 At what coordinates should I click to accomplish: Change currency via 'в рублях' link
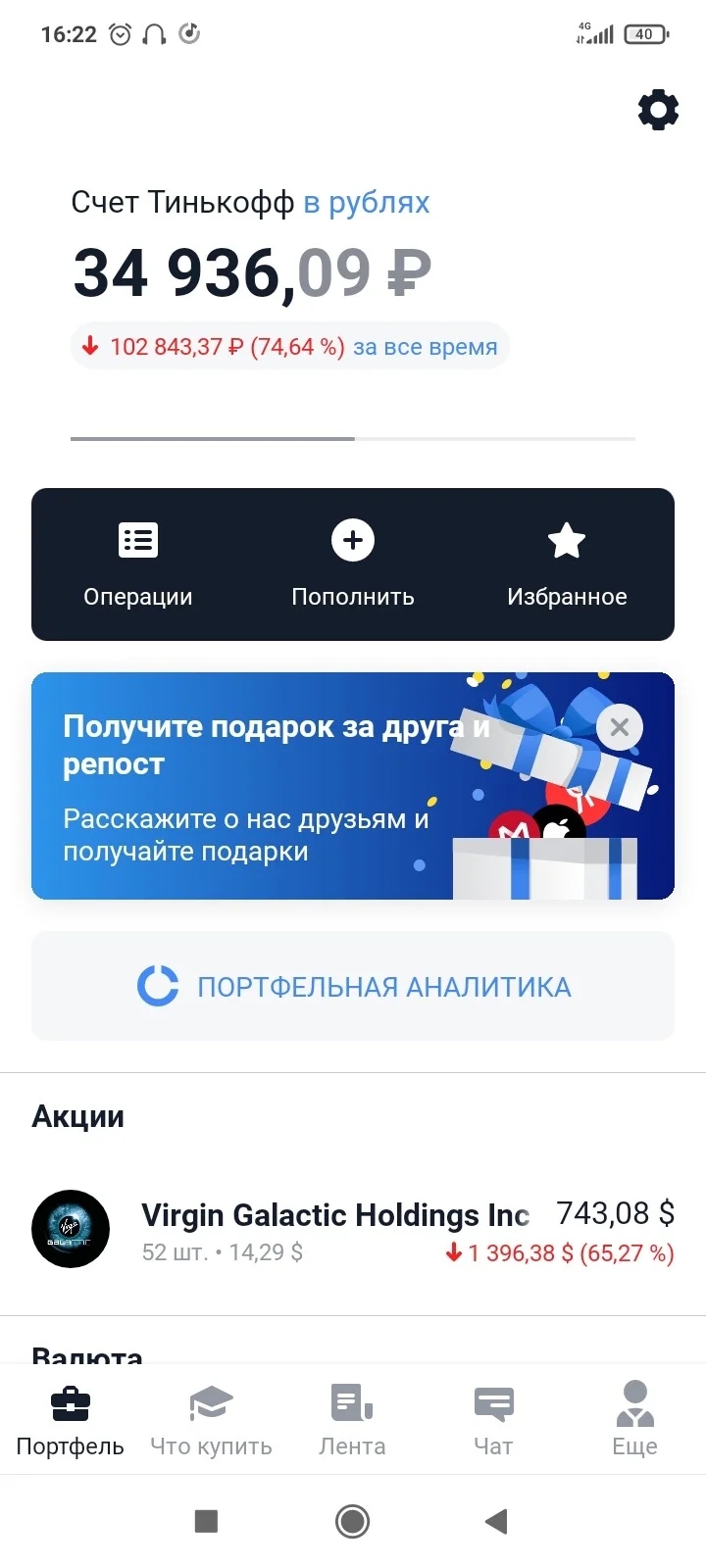[367, 203]
